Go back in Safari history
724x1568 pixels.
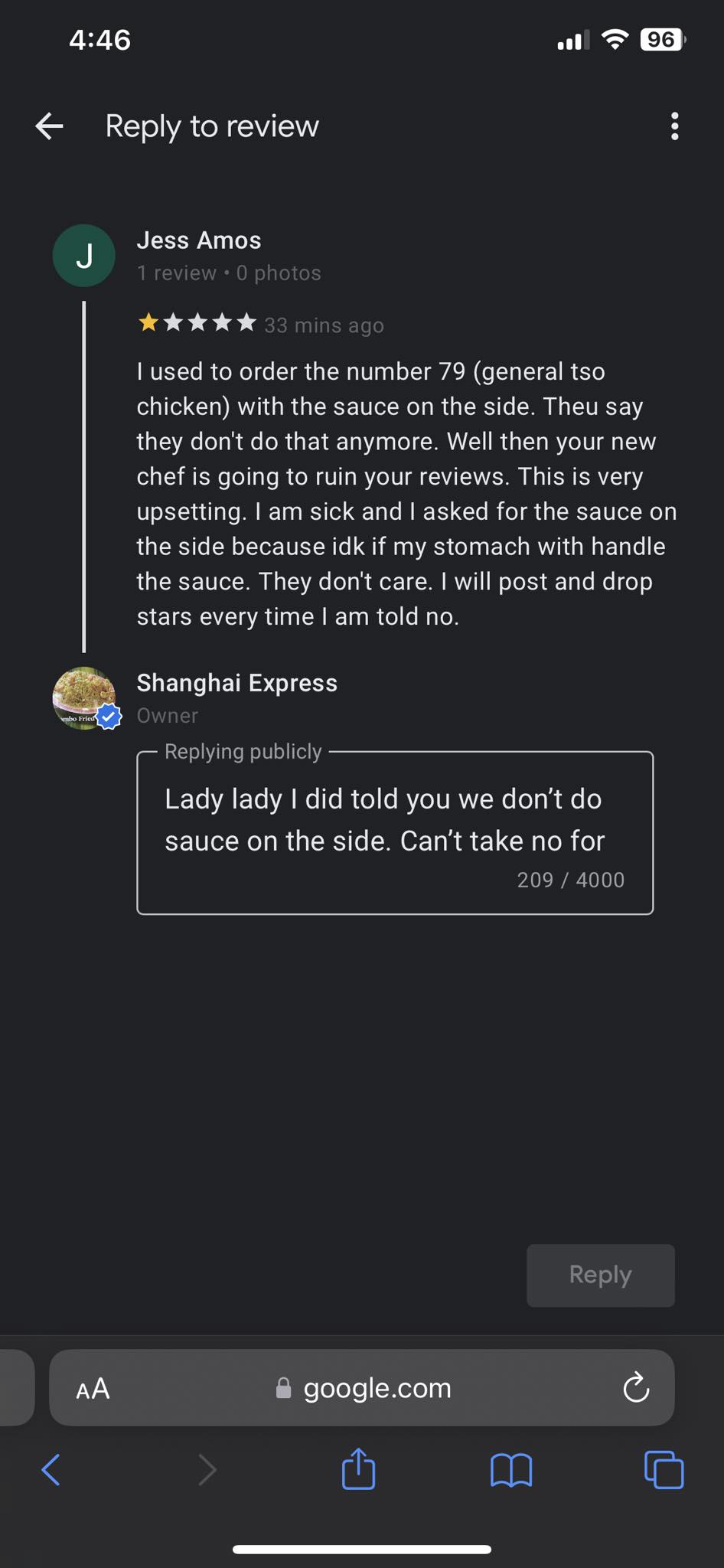[x=51, y=1470]
